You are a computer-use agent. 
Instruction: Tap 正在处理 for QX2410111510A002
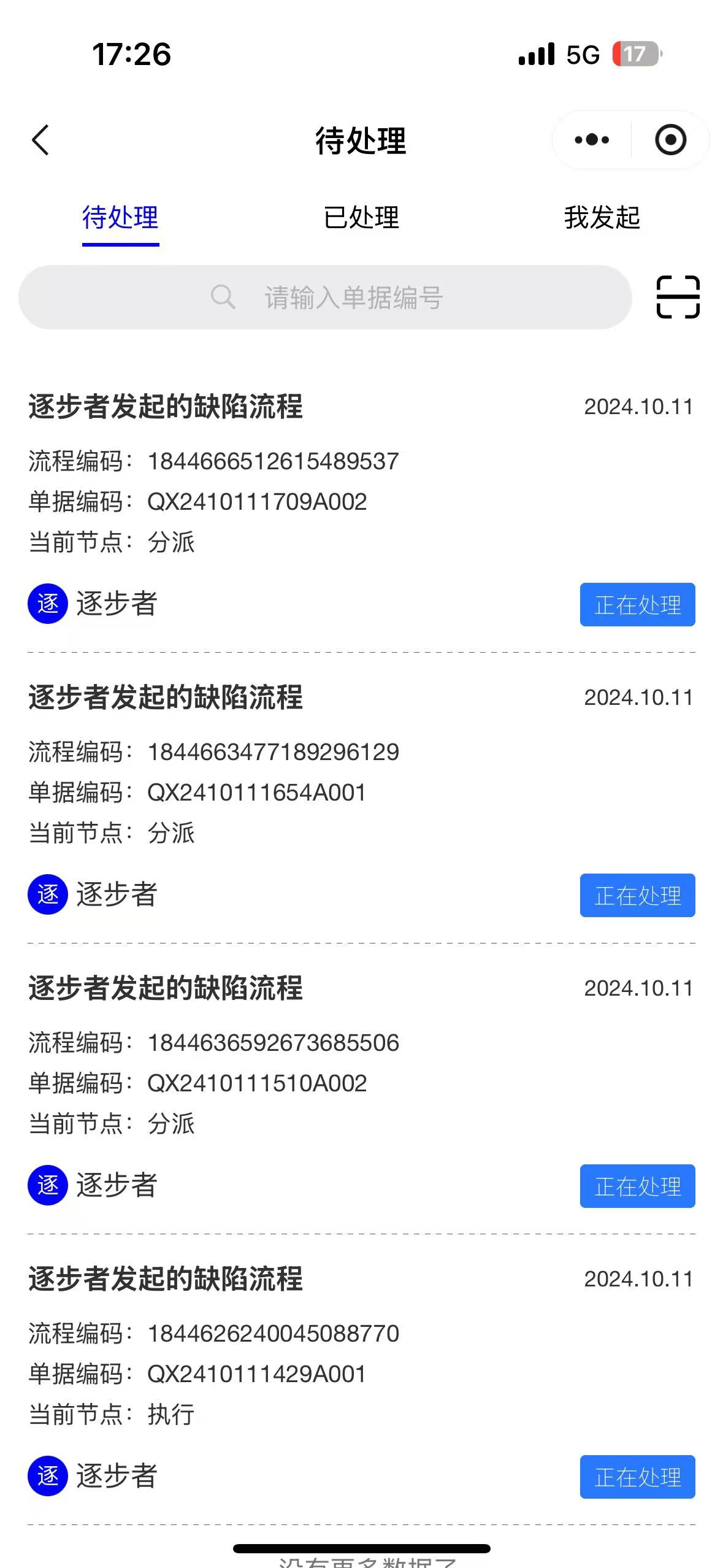point(637,1186)
